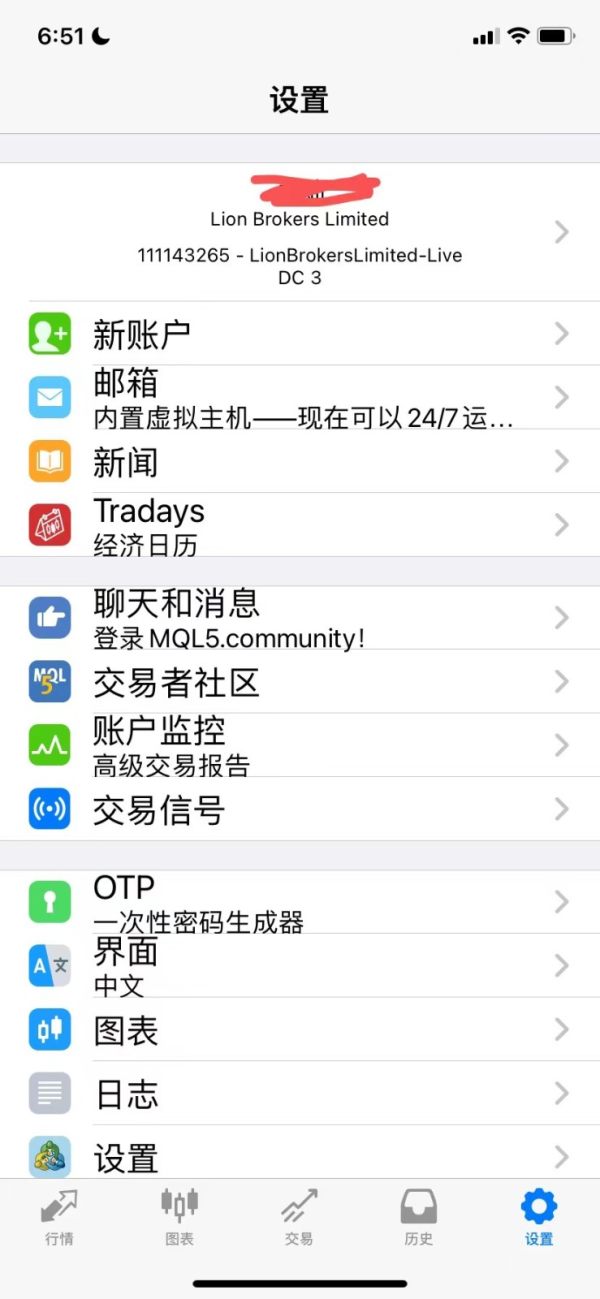Open 新账户 to add a new account

click(x=300, y=333)
